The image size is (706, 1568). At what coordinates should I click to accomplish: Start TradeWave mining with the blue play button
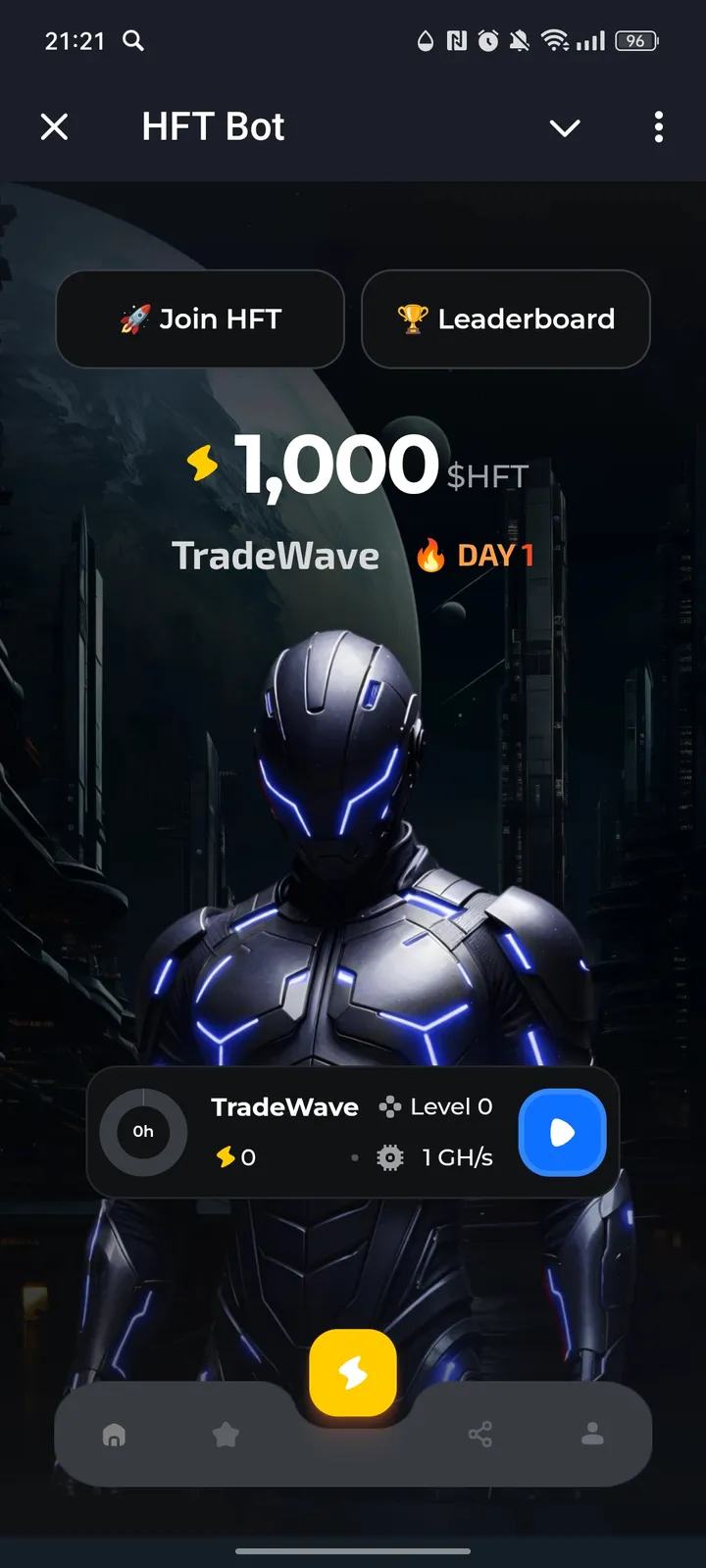[x=562, y=1133]
